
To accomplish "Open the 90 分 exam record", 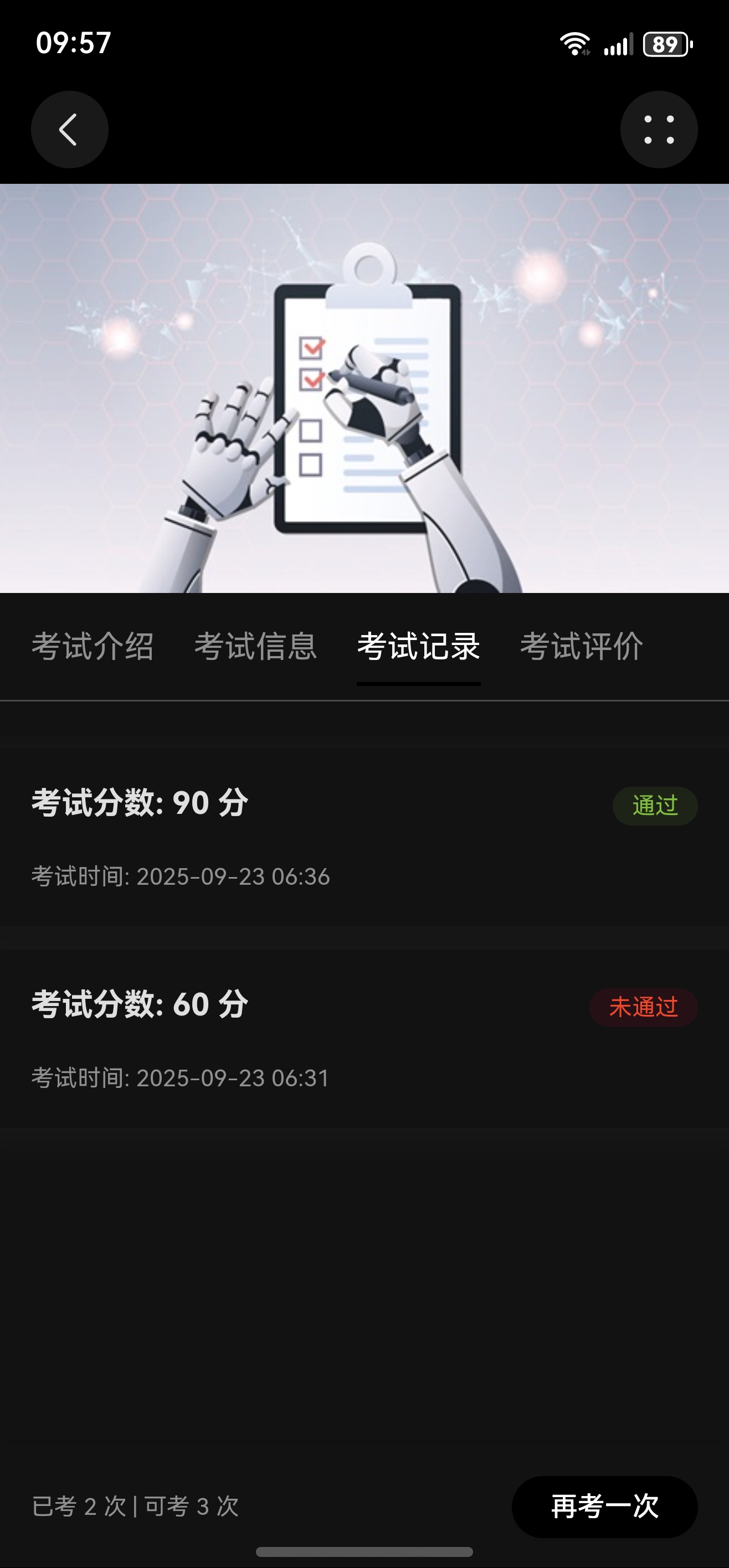I will pos(364,837).
